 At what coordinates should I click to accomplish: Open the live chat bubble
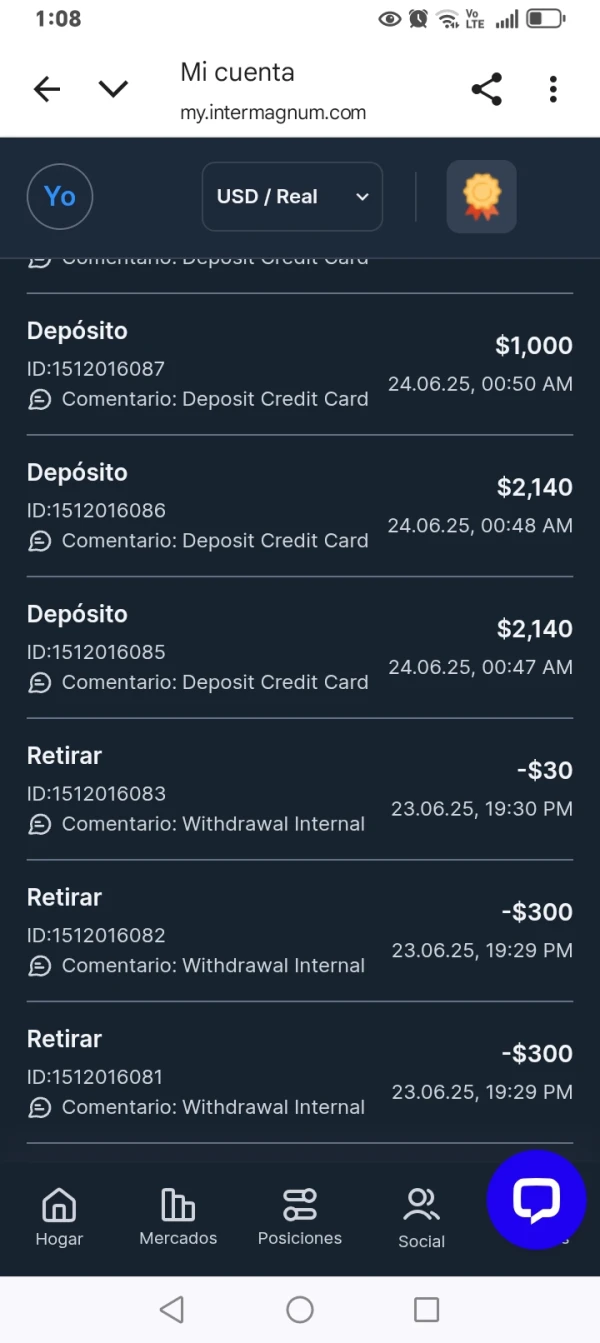(x=536, y=1200)
